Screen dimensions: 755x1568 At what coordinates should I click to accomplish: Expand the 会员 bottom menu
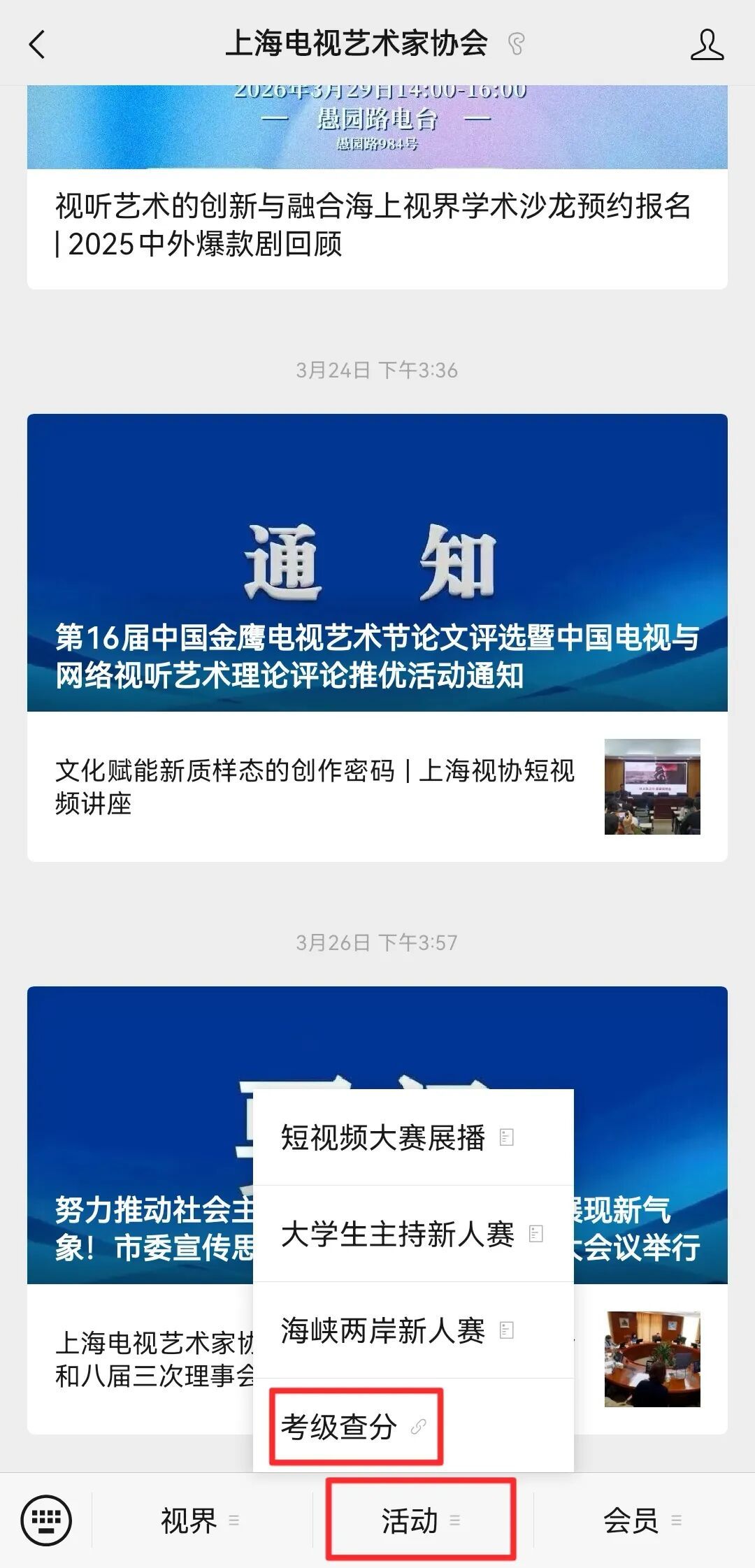point(642,1520)
